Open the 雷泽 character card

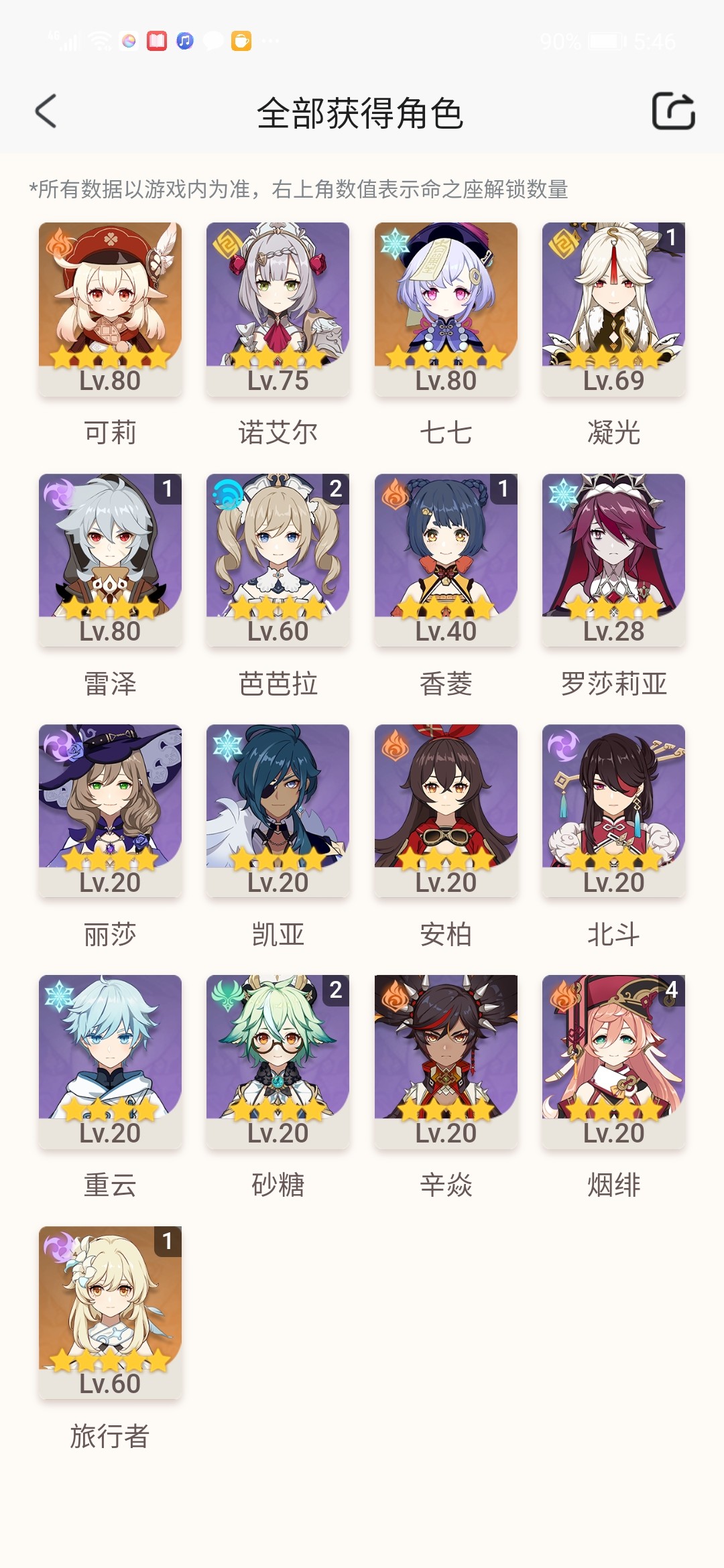[x=110, y=560]
